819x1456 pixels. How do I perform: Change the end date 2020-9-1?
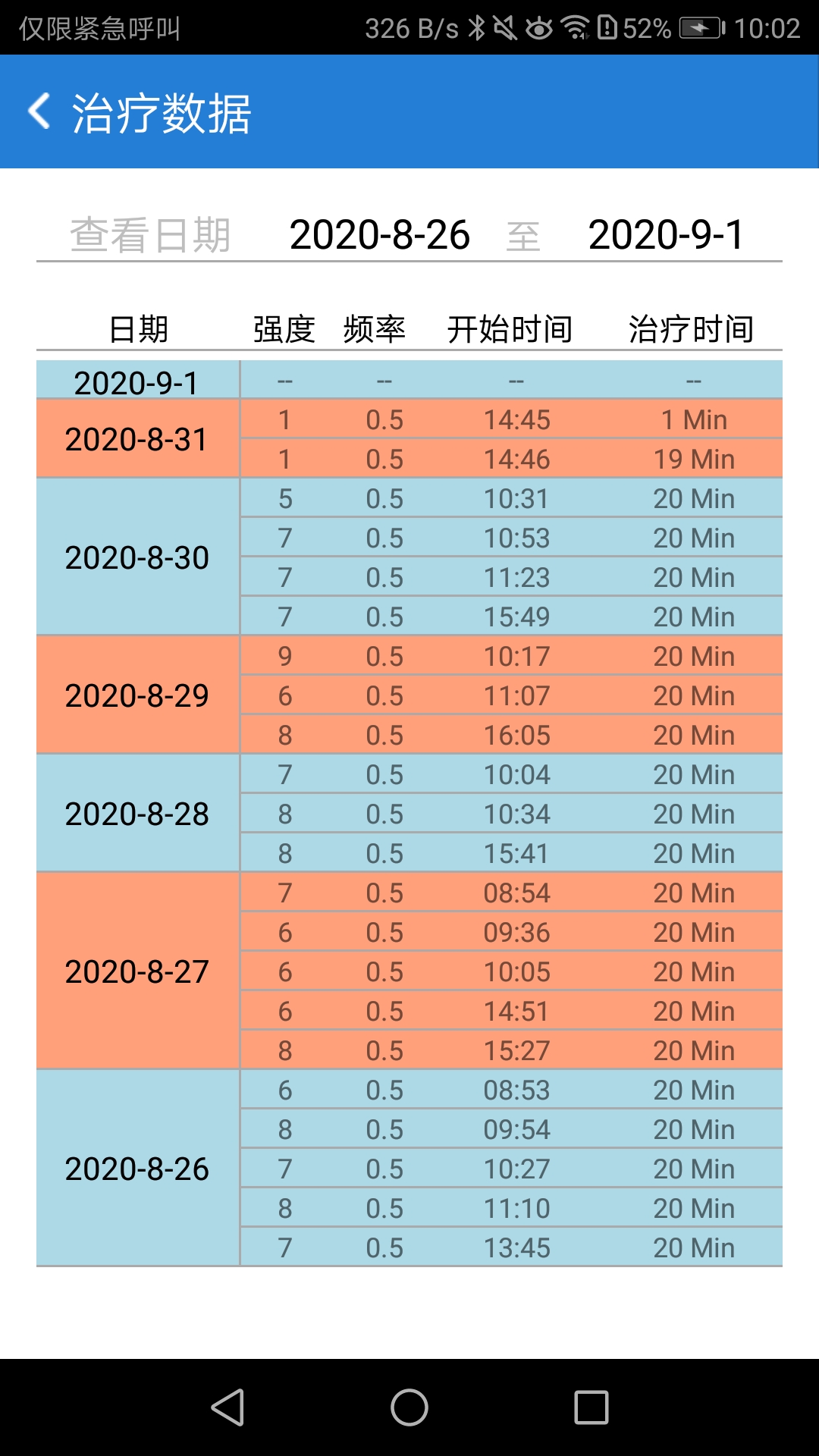click(x=666, y=234)
